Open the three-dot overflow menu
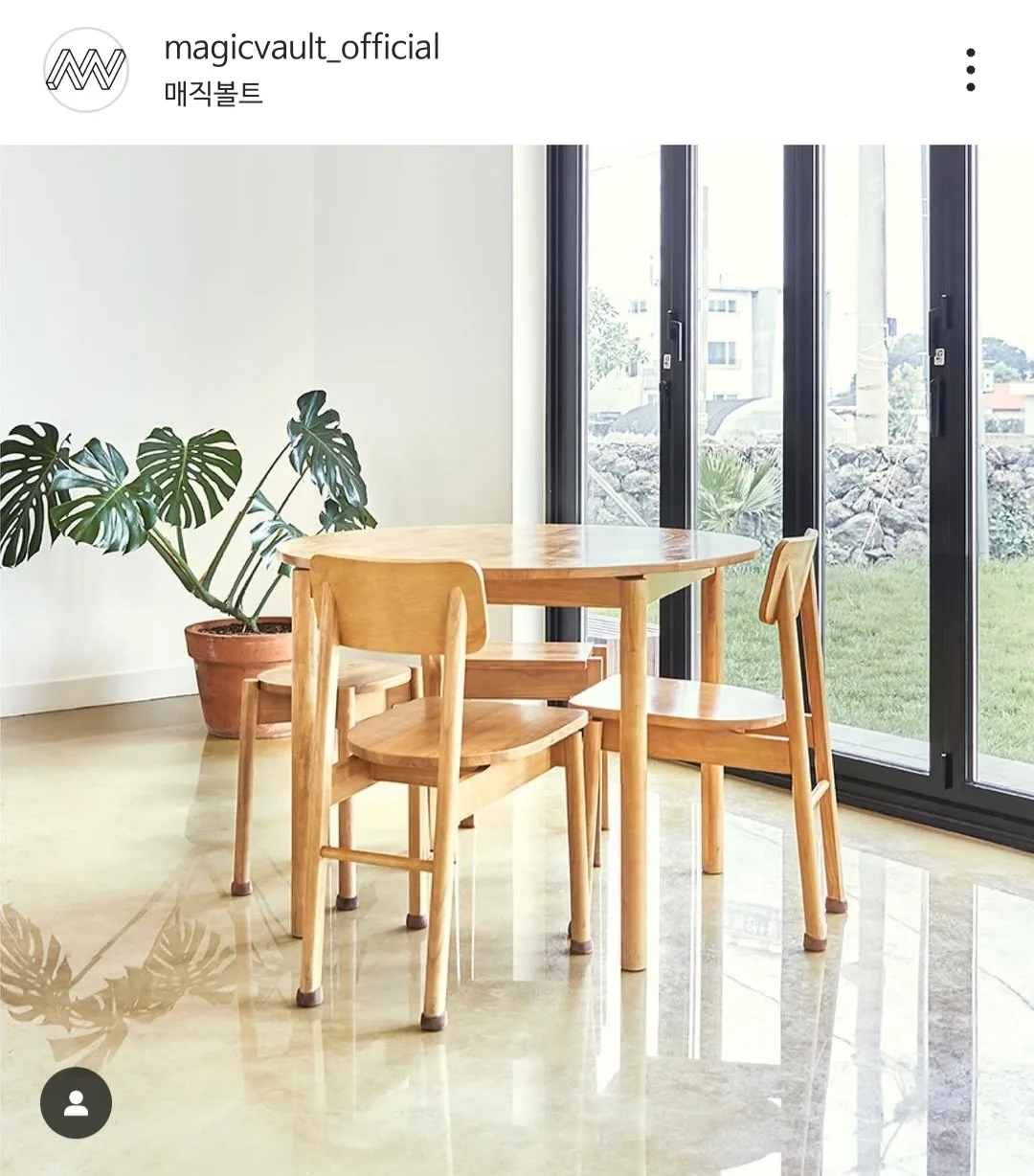1034x1176 pixels. coord(970,70)
